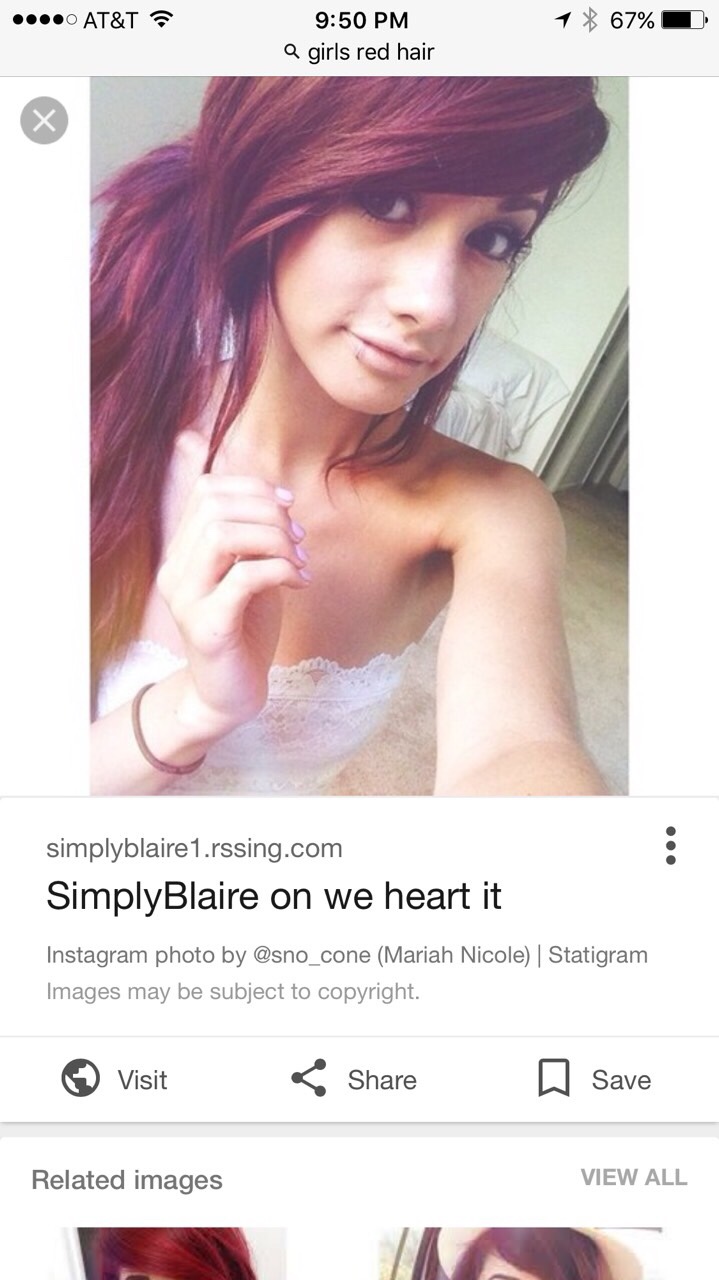View all related images
Screen dimensions: 719x1280
pos(634,1177)
